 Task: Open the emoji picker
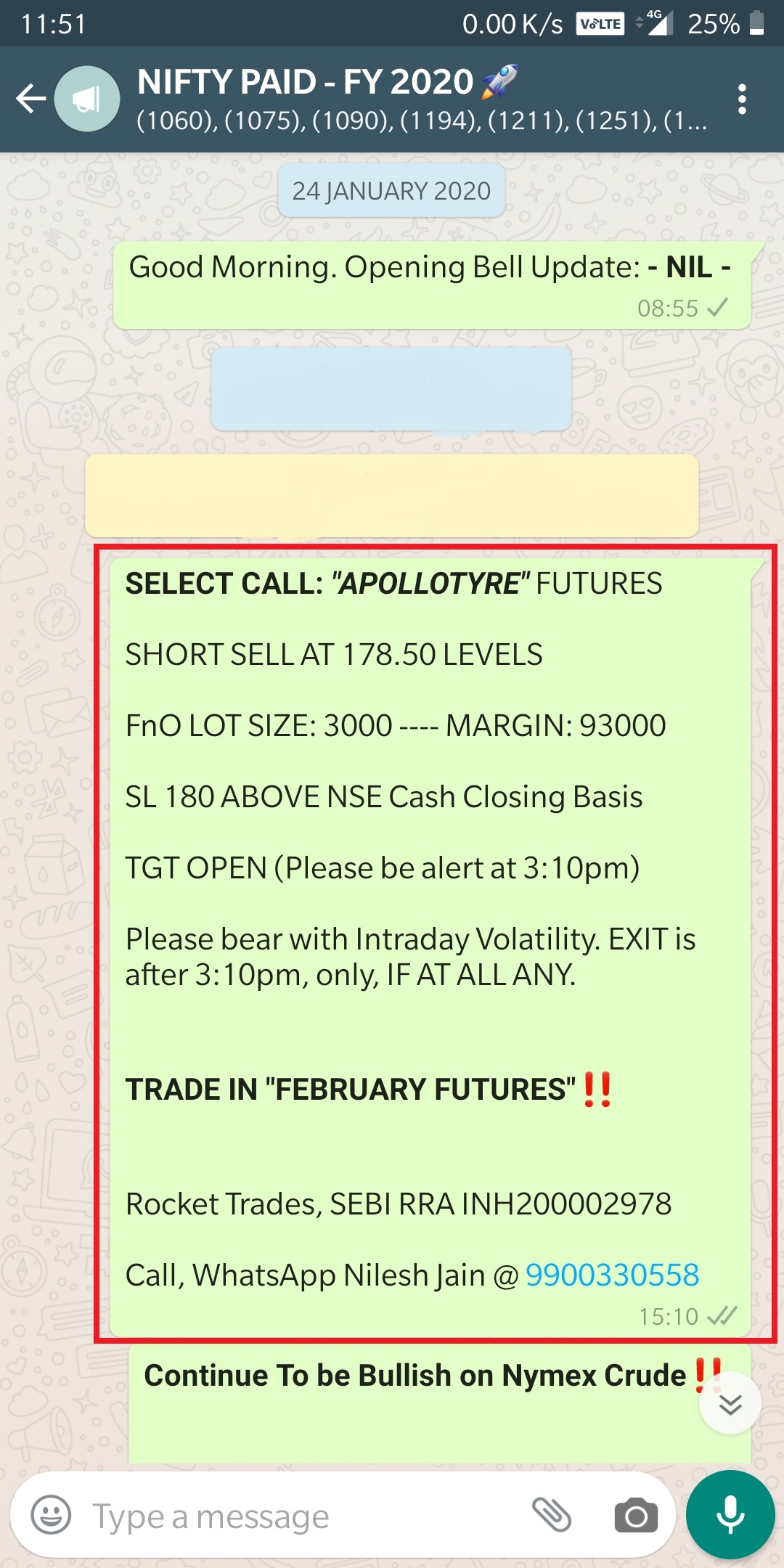(x=51, y=1515)
